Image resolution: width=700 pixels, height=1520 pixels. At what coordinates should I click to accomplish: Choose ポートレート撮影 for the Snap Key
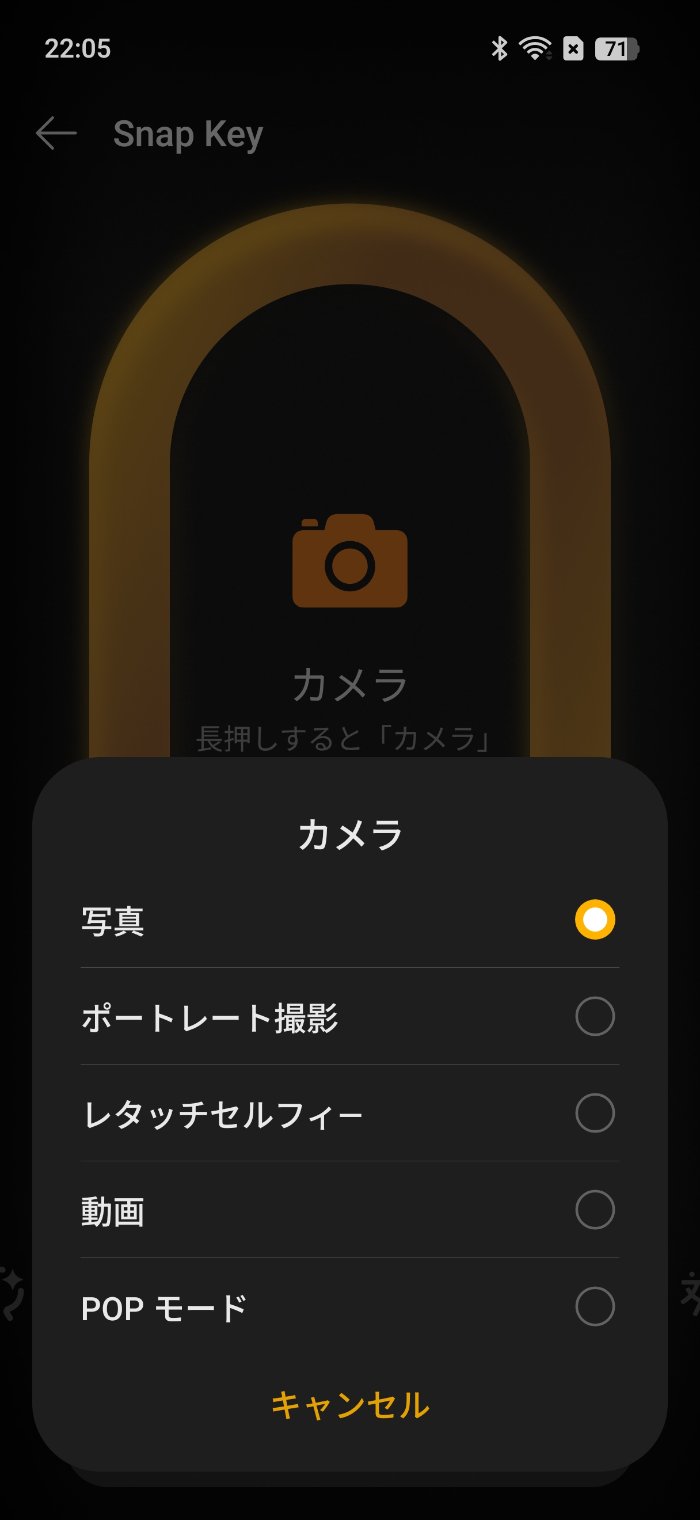point(349,1017)
